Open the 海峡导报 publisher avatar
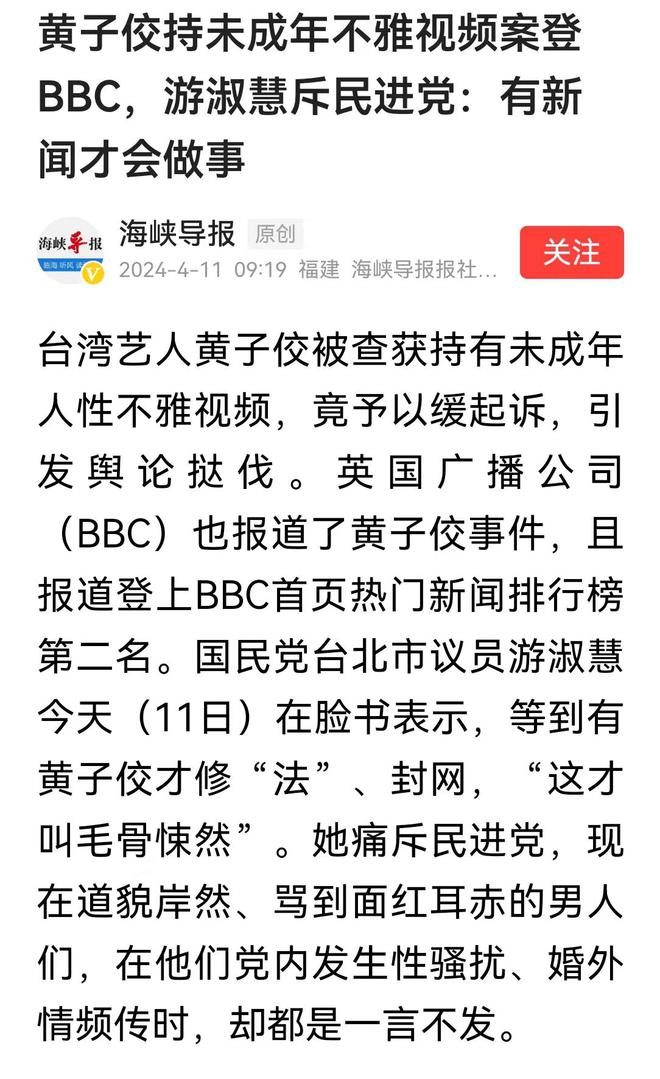The height and width of the screenshot is (1079, 660). click(x=70, y=250)
